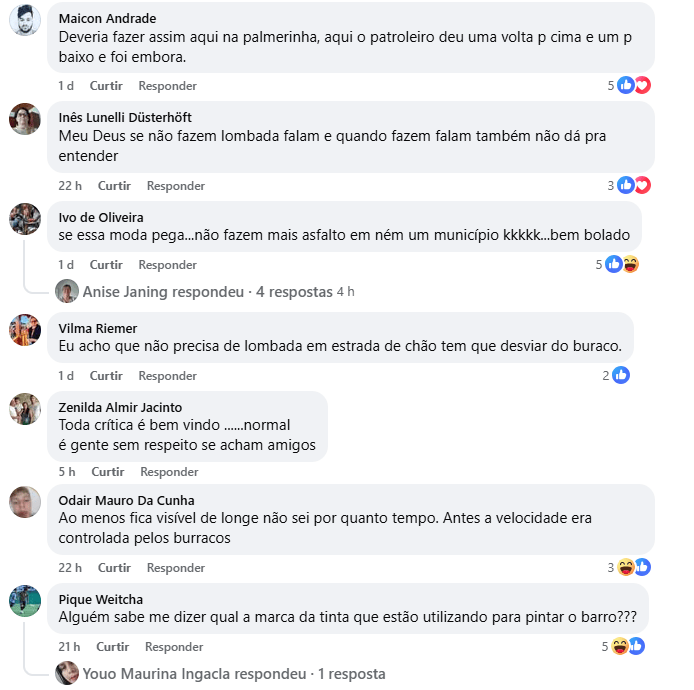The image size is (694, 690).
Task: Reply to Maicon Andrade's comment
Action: click(167, 86)
